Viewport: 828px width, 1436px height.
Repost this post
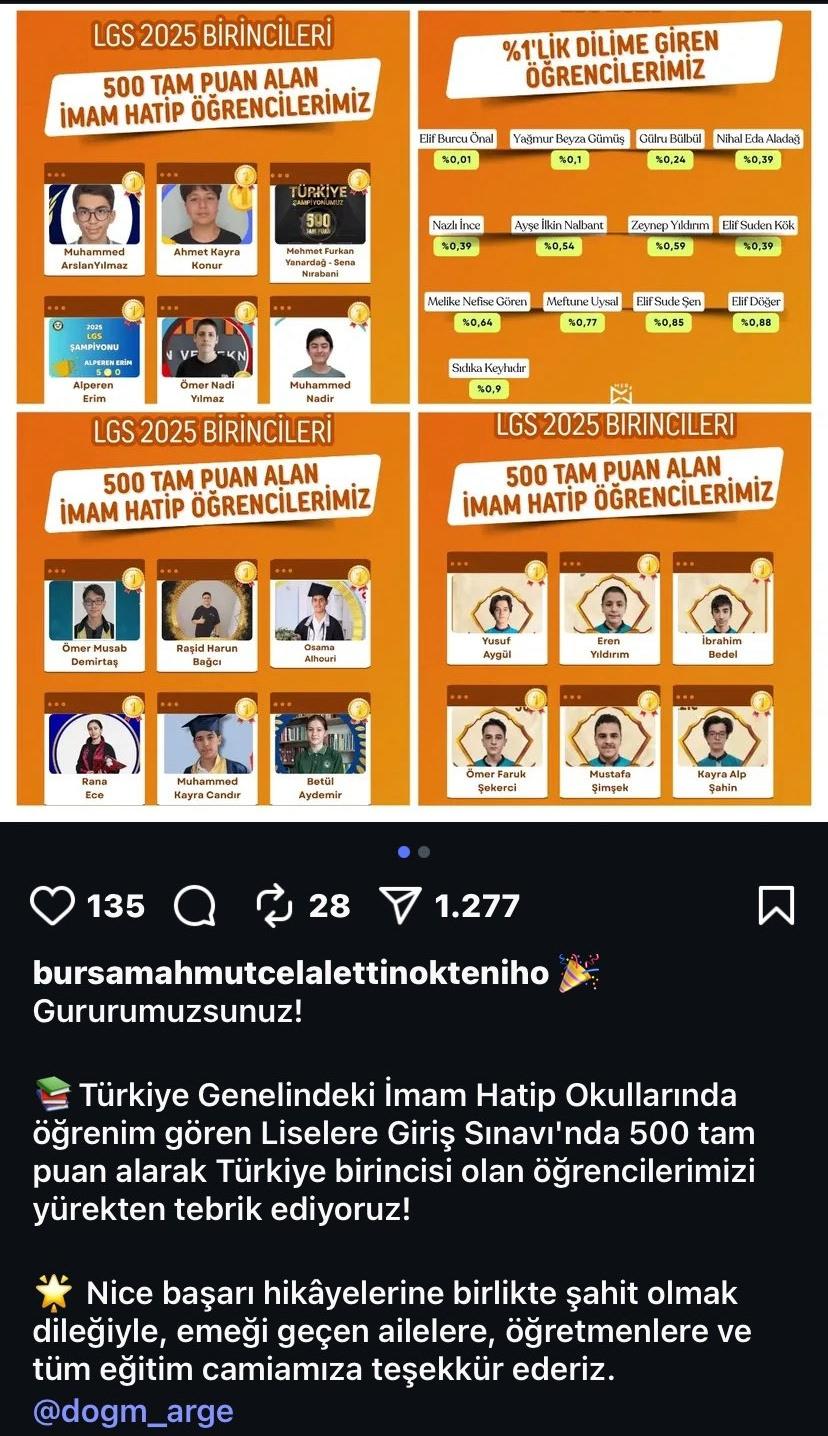point(274,906)
